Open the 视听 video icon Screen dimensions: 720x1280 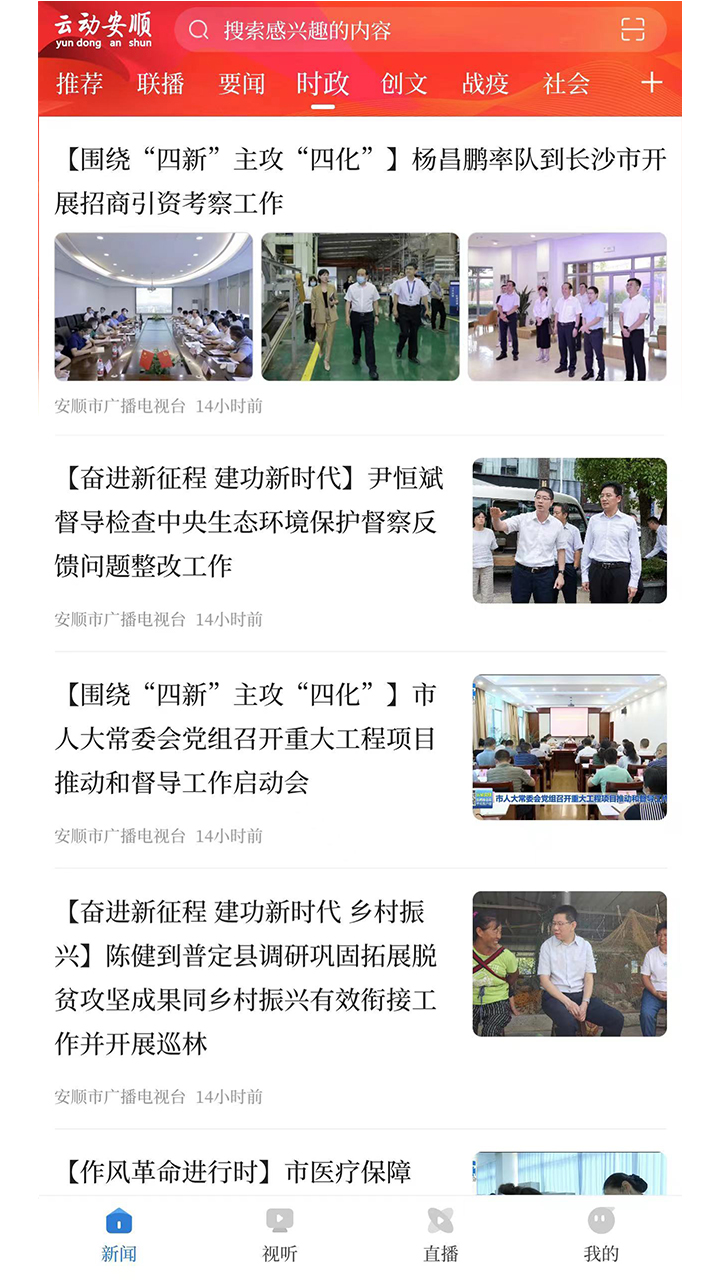[x=279, y=1221]
